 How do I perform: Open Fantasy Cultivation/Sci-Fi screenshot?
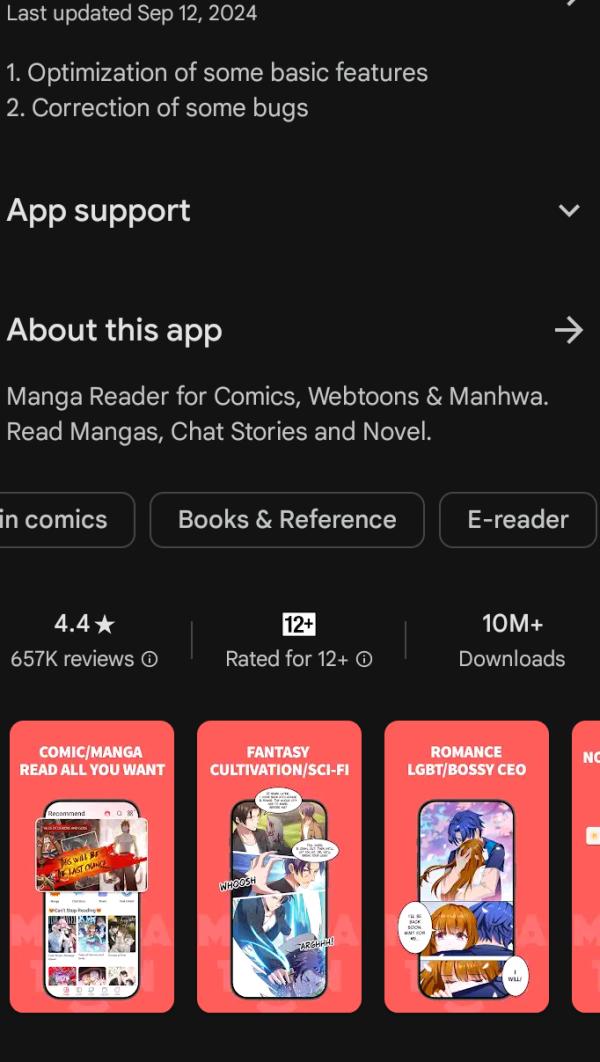(279, 866)
